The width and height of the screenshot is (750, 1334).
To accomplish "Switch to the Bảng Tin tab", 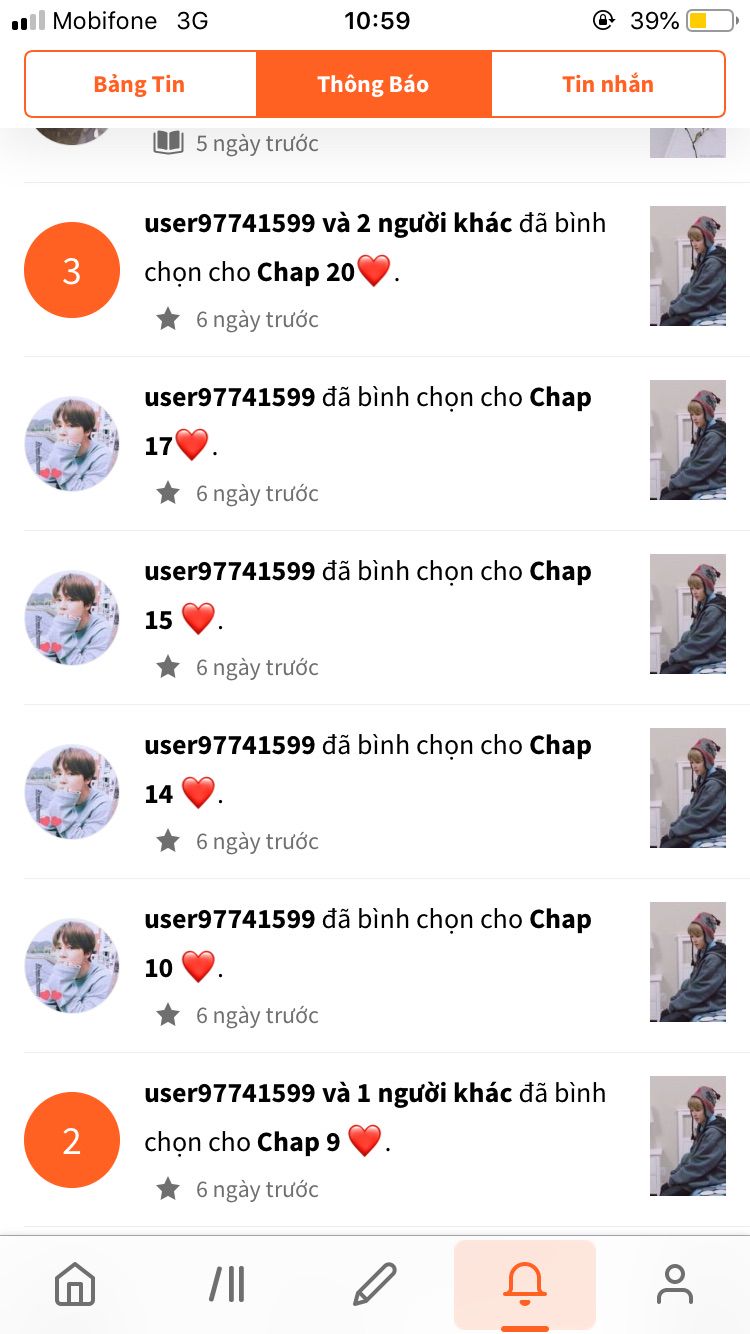I will coord(140,84).
